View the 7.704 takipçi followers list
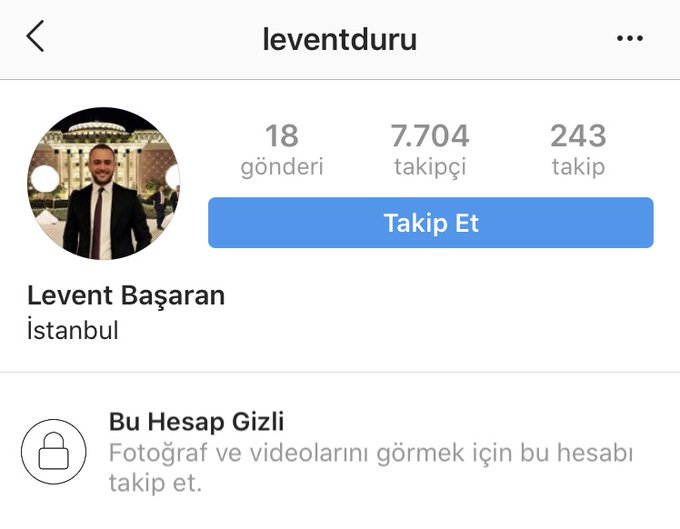 pyautogui.click(x=429, y=150)
